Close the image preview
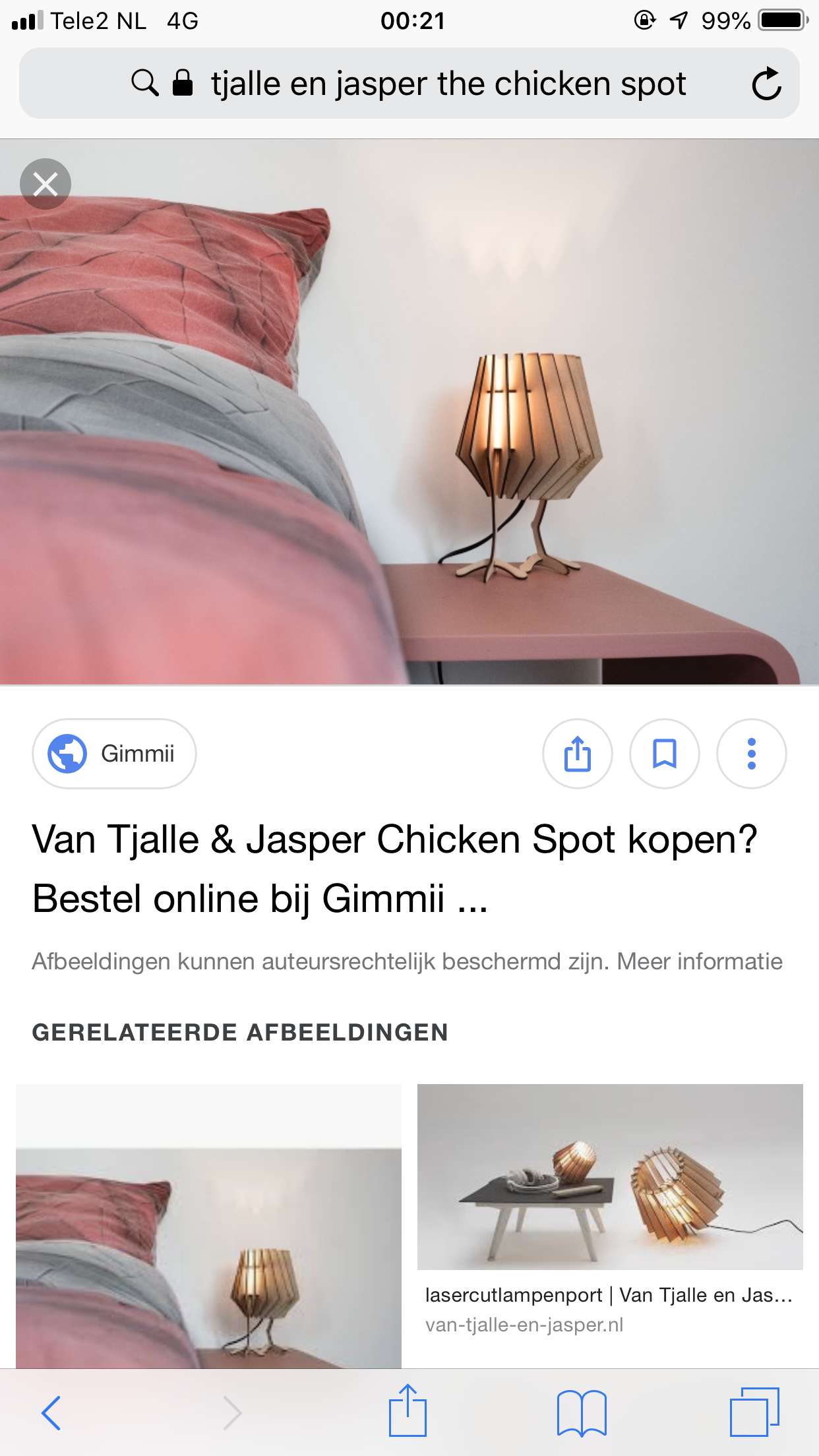Screen dimensions: 819x1456 (45, 184)
